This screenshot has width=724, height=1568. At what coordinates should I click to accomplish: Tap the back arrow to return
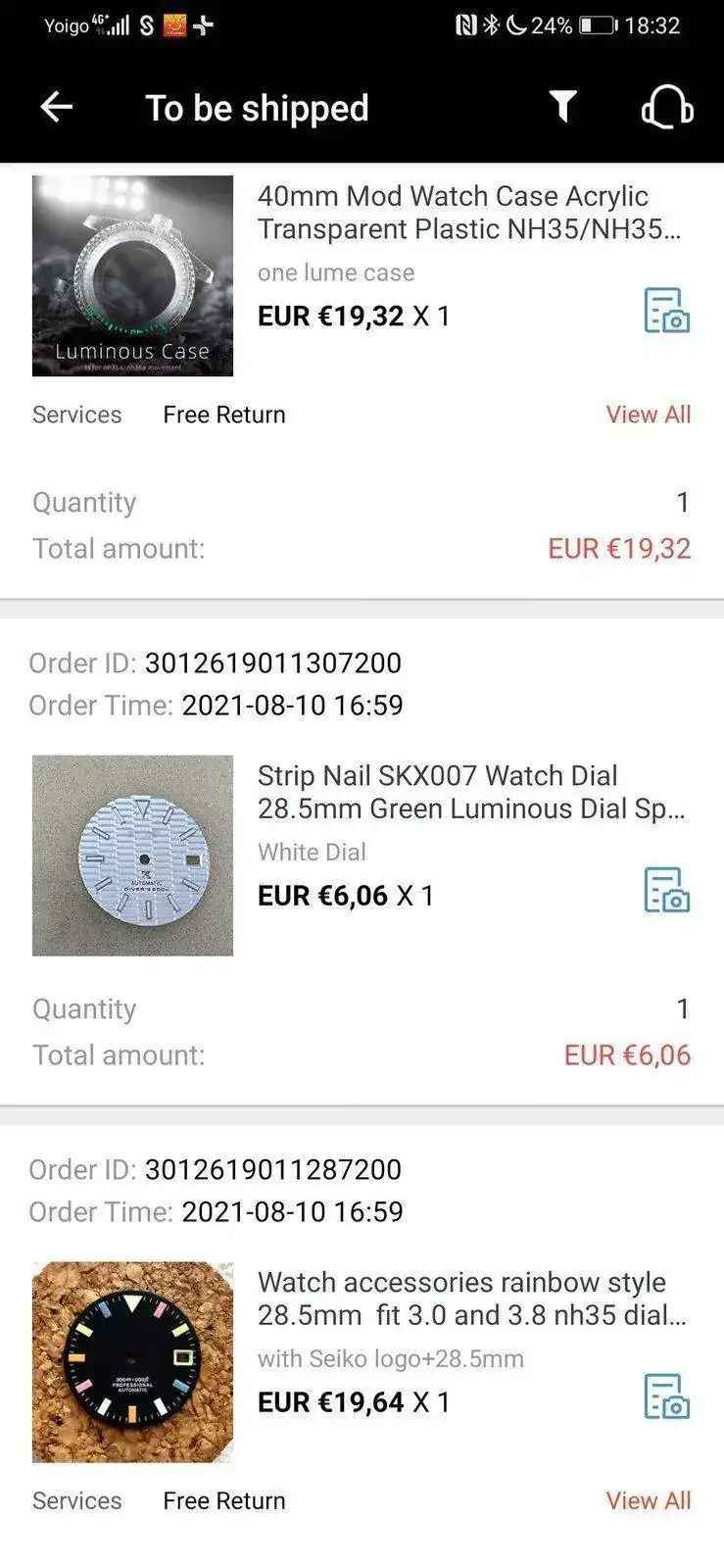click(x=56, y=107)
